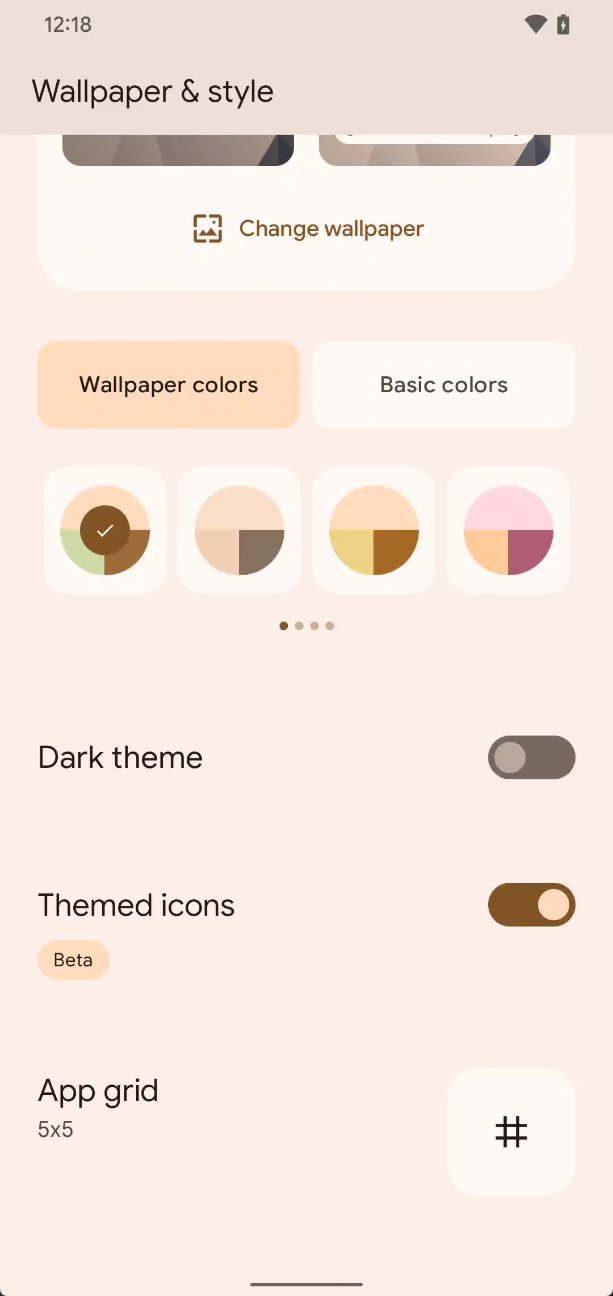
Task: Open the home screen wallpaper preview
Action: point(434,150)
